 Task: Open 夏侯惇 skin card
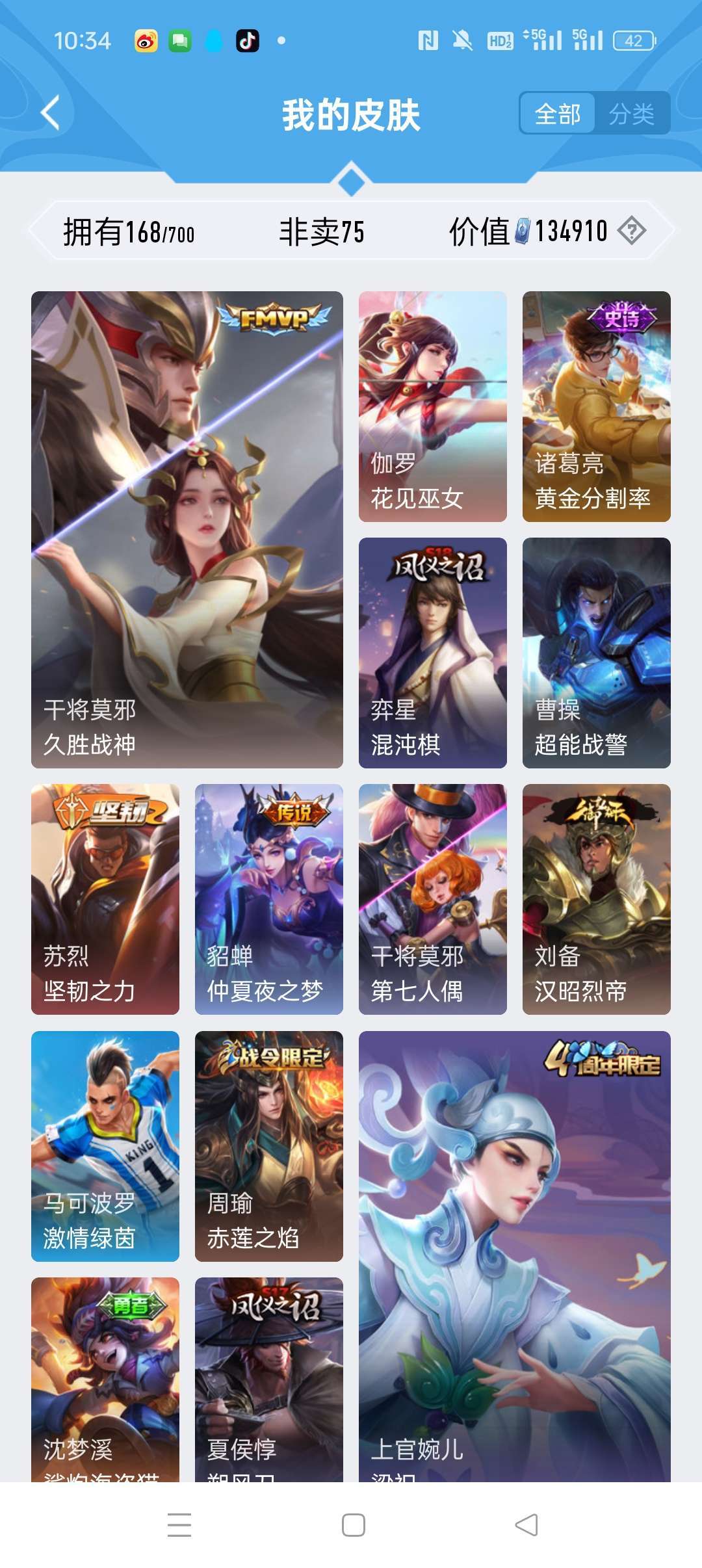point(269,1379)
